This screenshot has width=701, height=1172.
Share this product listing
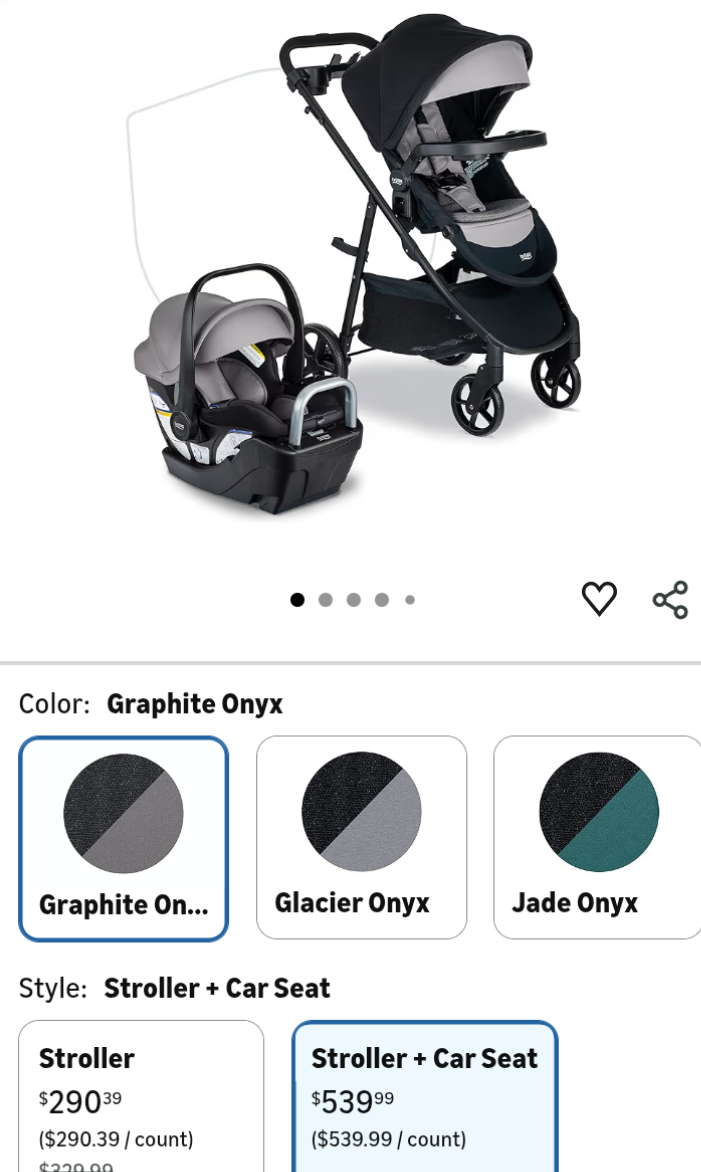(670, 599)
